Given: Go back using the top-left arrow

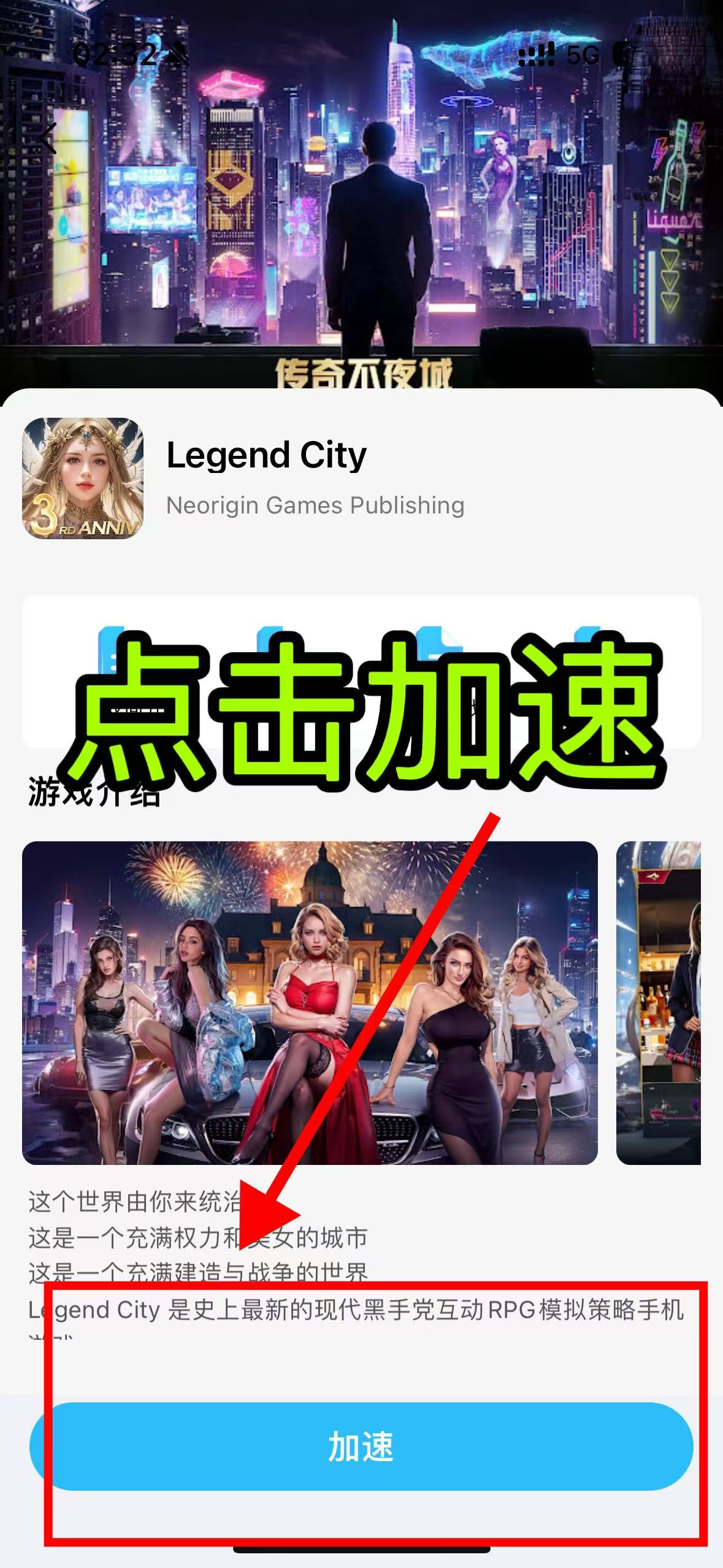Looking at the screenshot, I should click(x=49, y=138).
